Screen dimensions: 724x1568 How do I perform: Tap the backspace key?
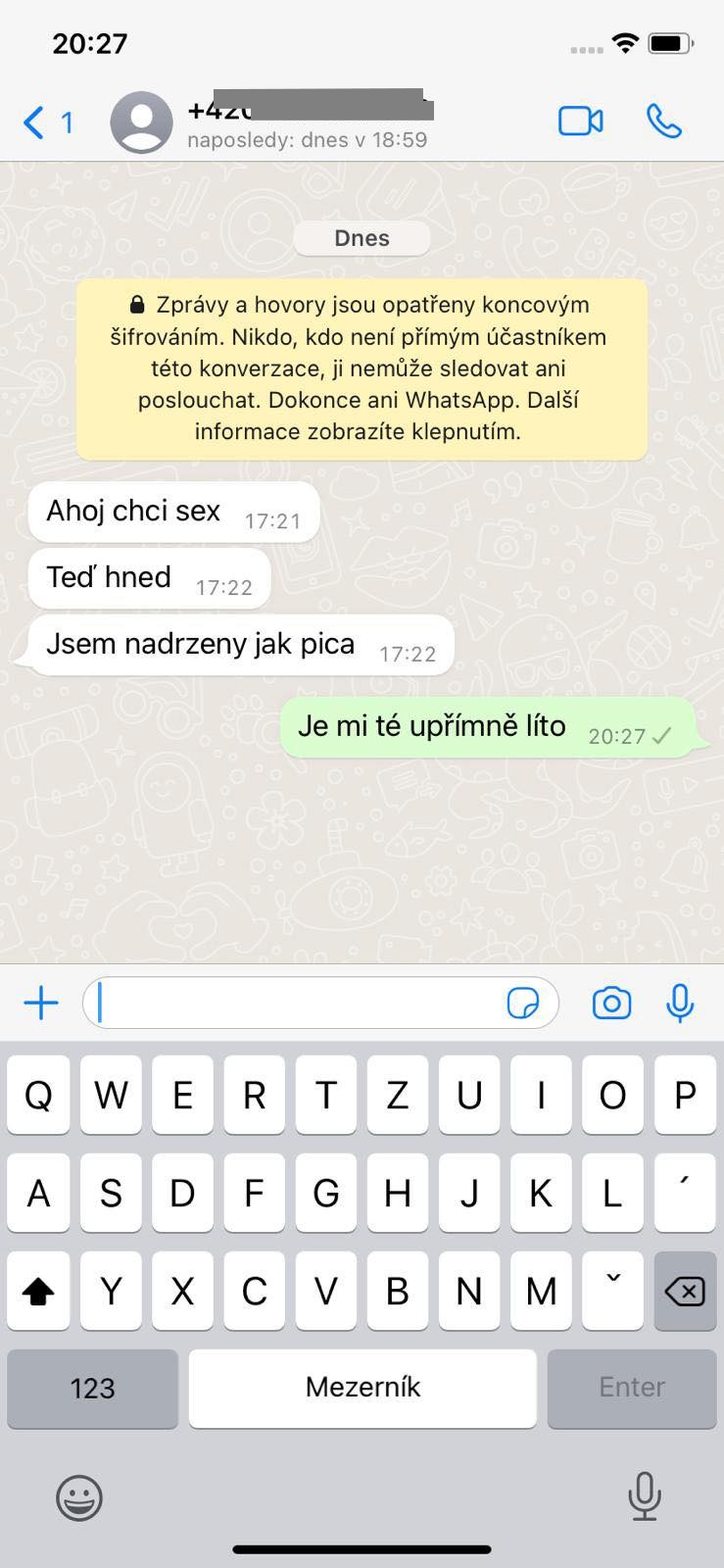coord(685,1292)
